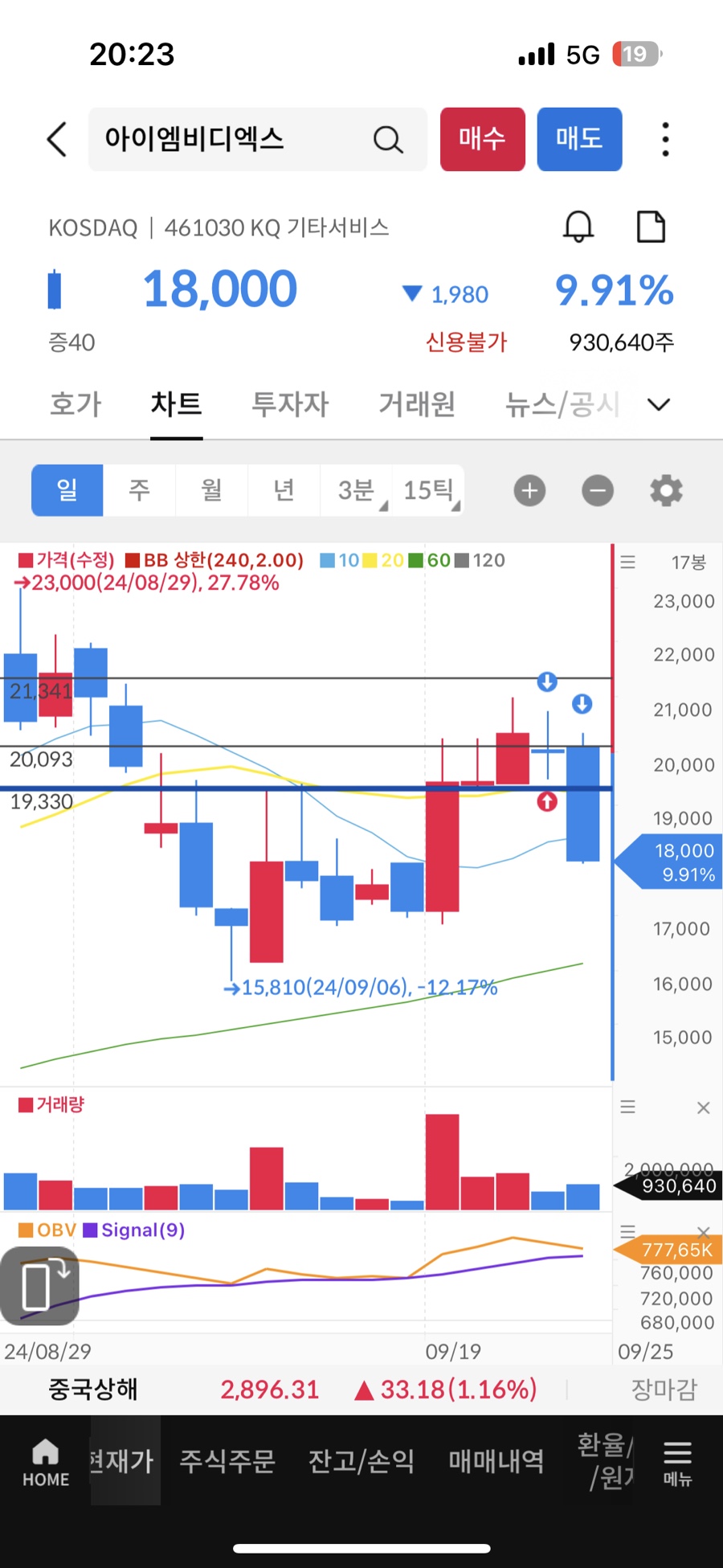
Task: Set a price alert with the bell
Action: [578, 227]
